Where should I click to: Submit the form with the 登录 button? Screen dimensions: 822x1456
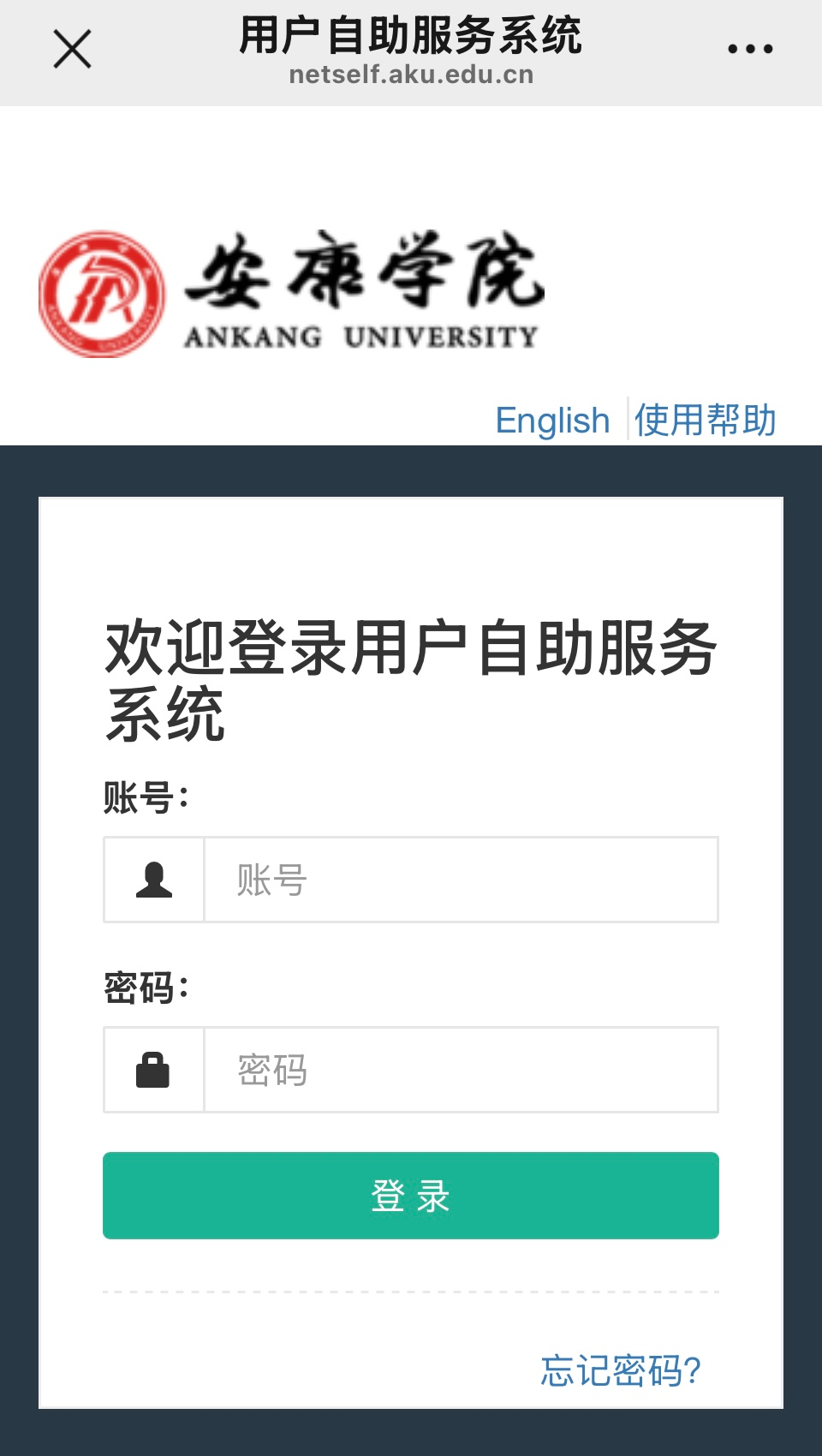click(x=411, y=1196)
